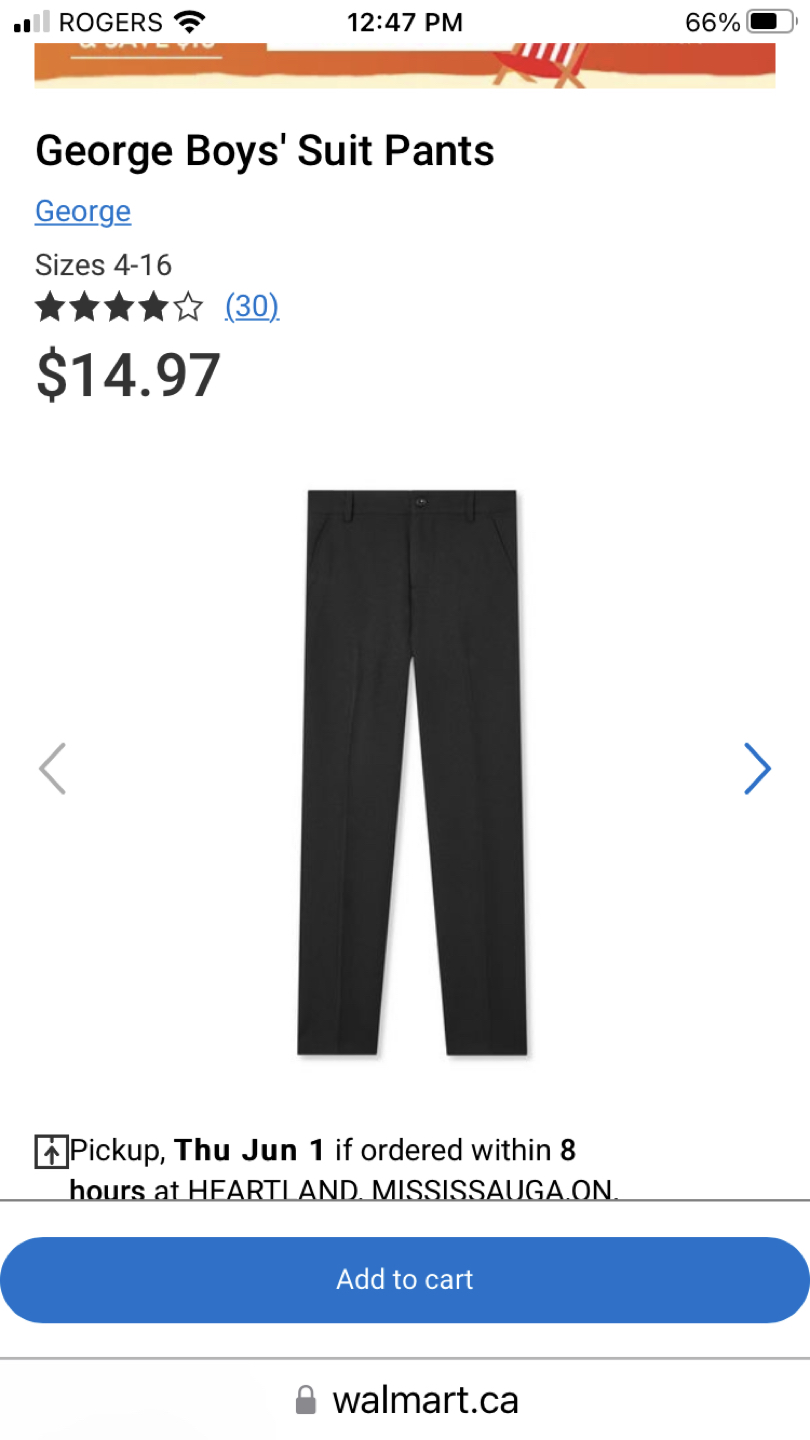Tap the product pants photo
This screenshot has height=1440, width=810.
click(410, 770)
